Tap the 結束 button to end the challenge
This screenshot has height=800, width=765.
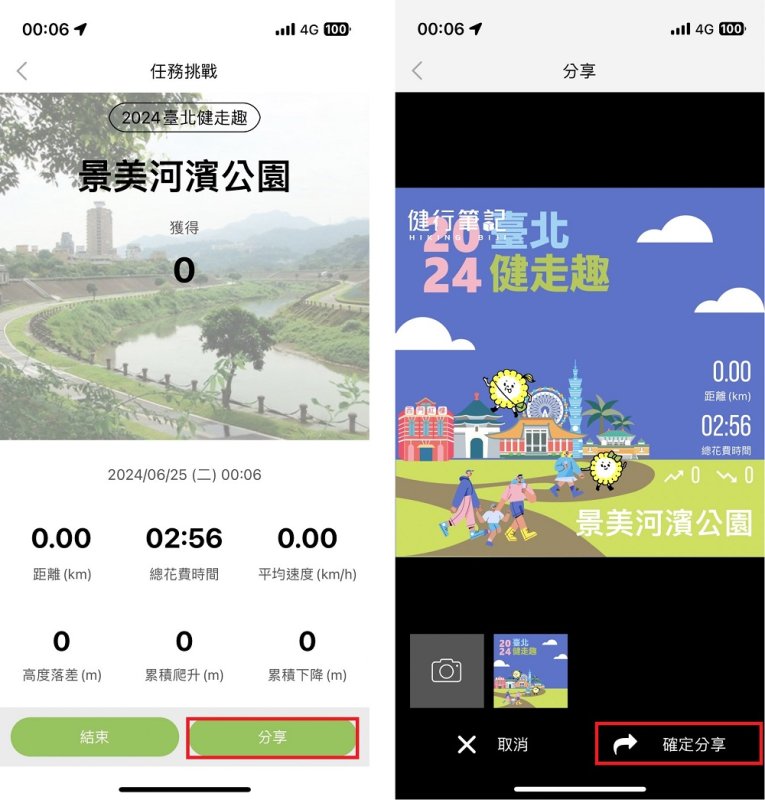point(95,737)
